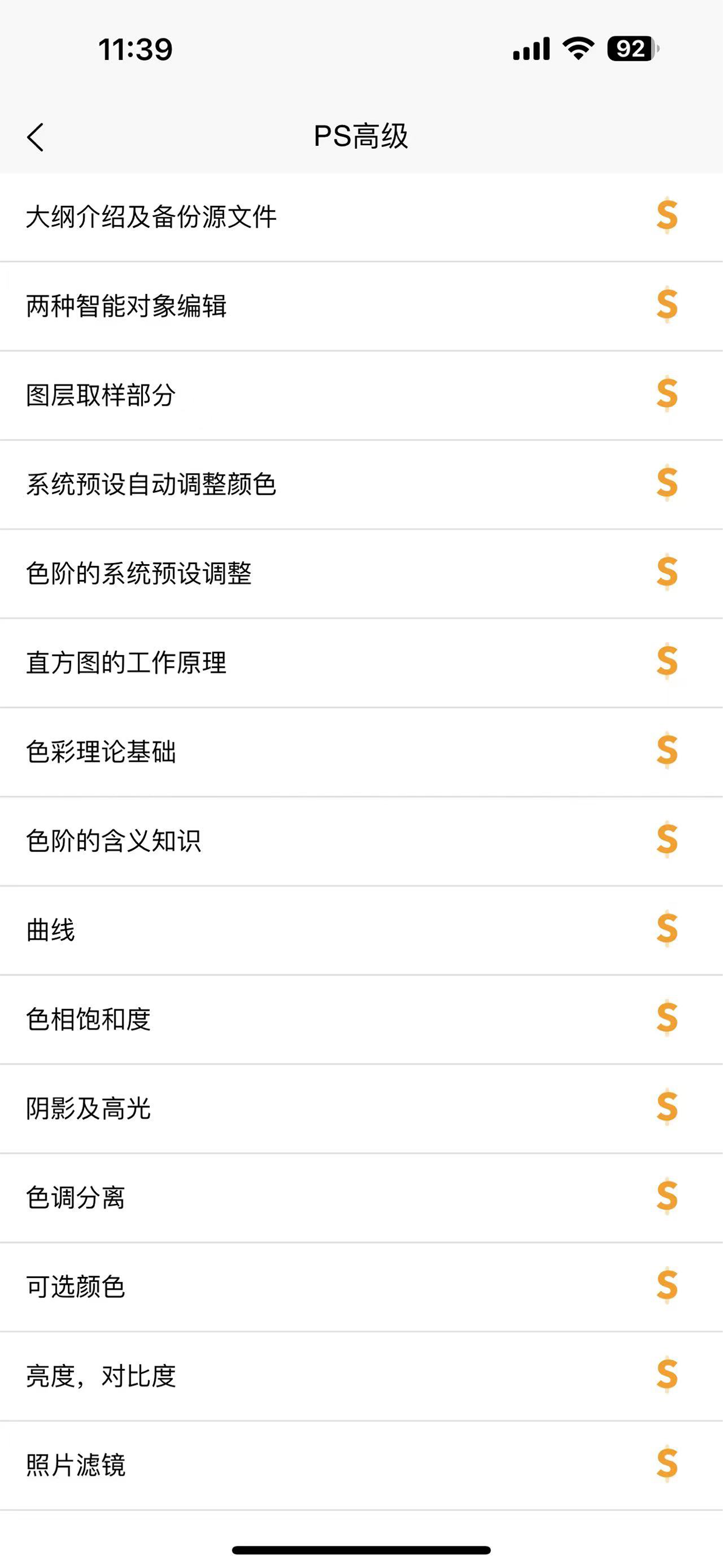The height and width of the screenshot is (1568, 724).
Task: Select 亮度，对比度 lesson
Action: 362,1376
